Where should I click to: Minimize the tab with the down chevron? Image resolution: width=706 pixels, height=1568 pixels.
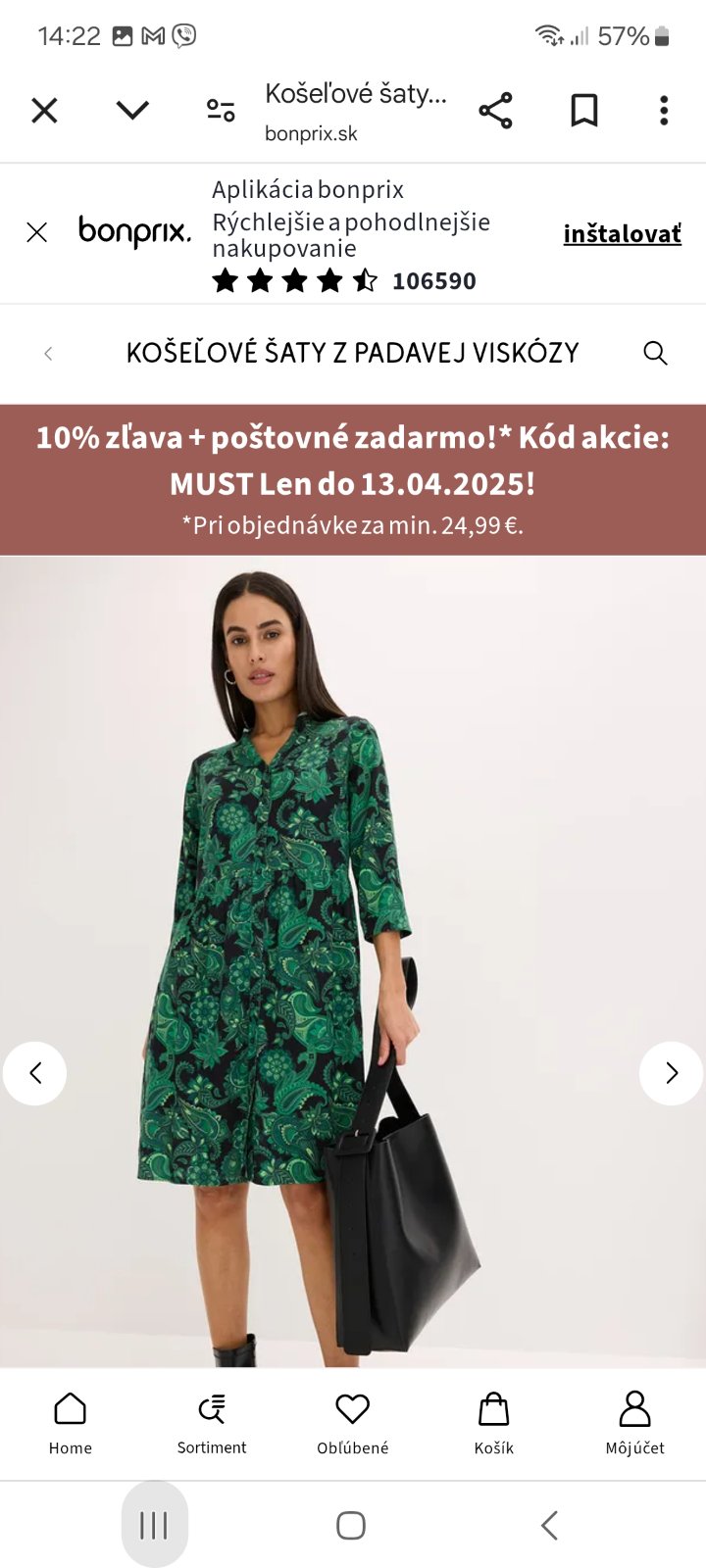(x=132, y=110)
